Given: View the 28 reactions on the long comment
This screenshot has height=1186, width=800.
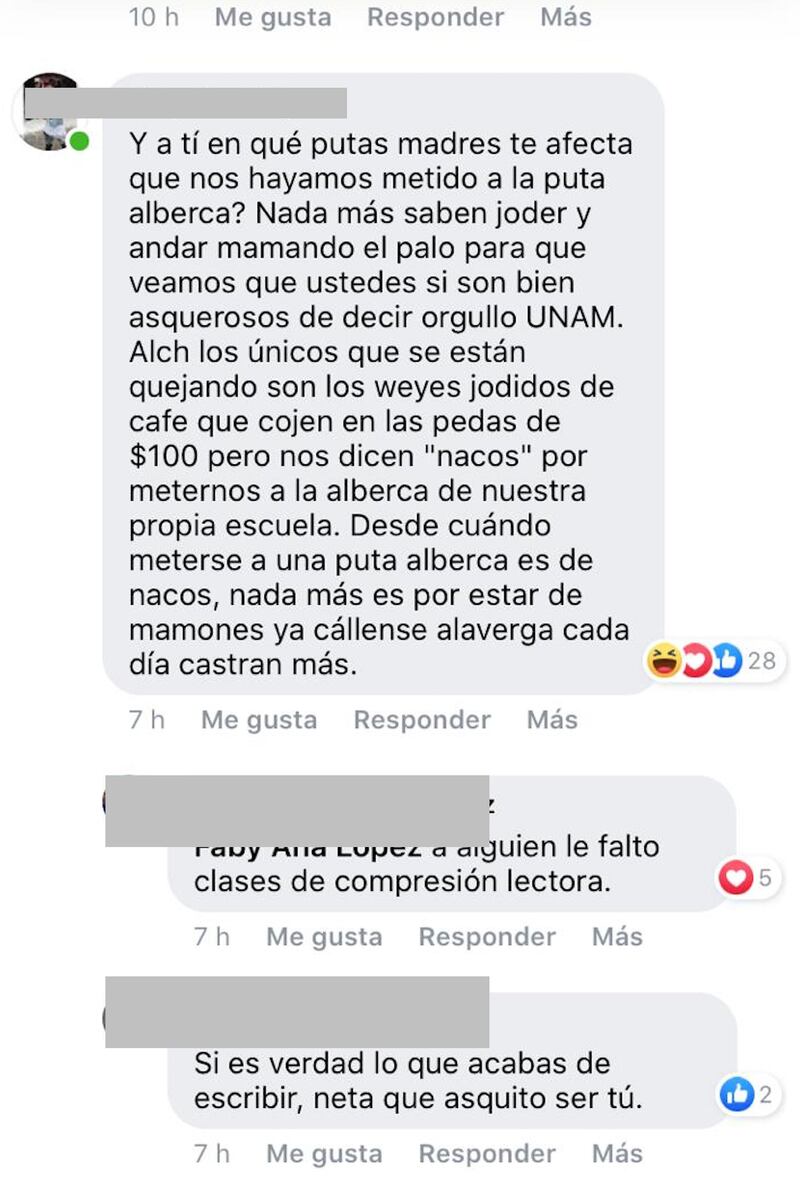Looking at the screenshot, I should [x=711, y=661].
